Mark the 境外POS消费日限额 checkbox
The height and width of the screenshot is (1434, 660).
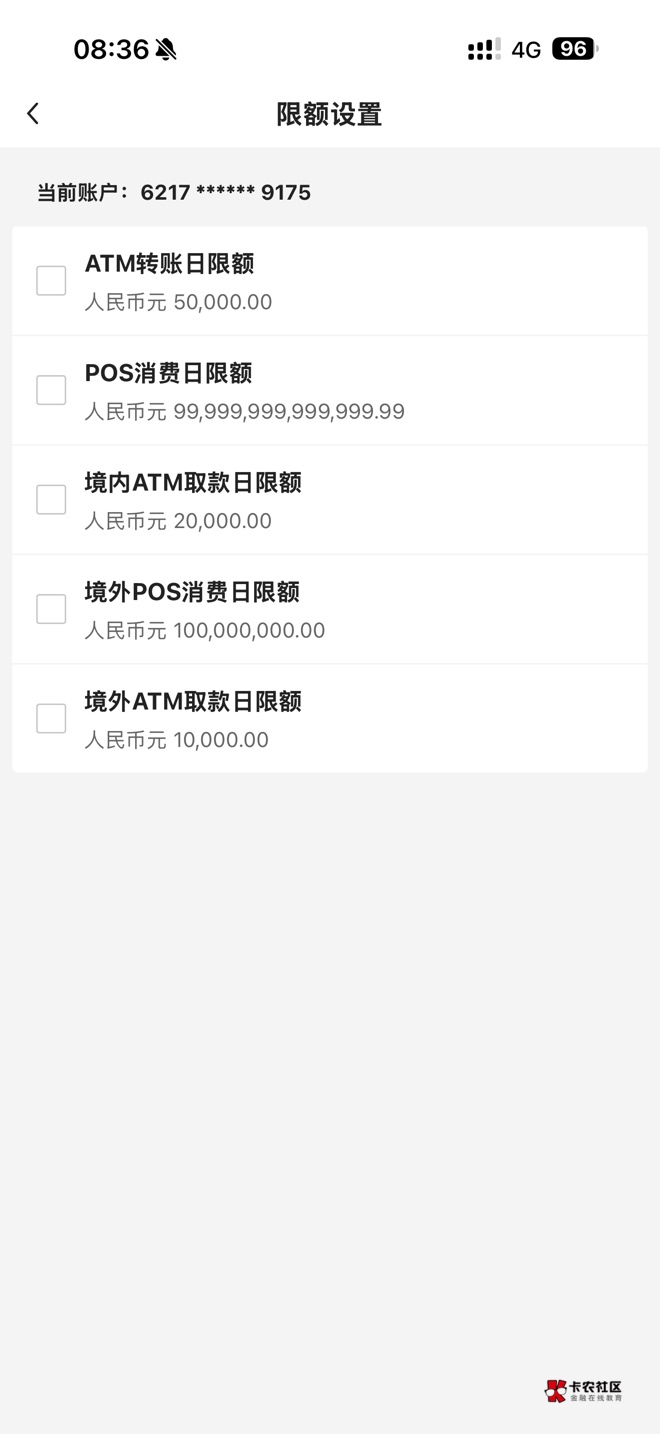51,609
